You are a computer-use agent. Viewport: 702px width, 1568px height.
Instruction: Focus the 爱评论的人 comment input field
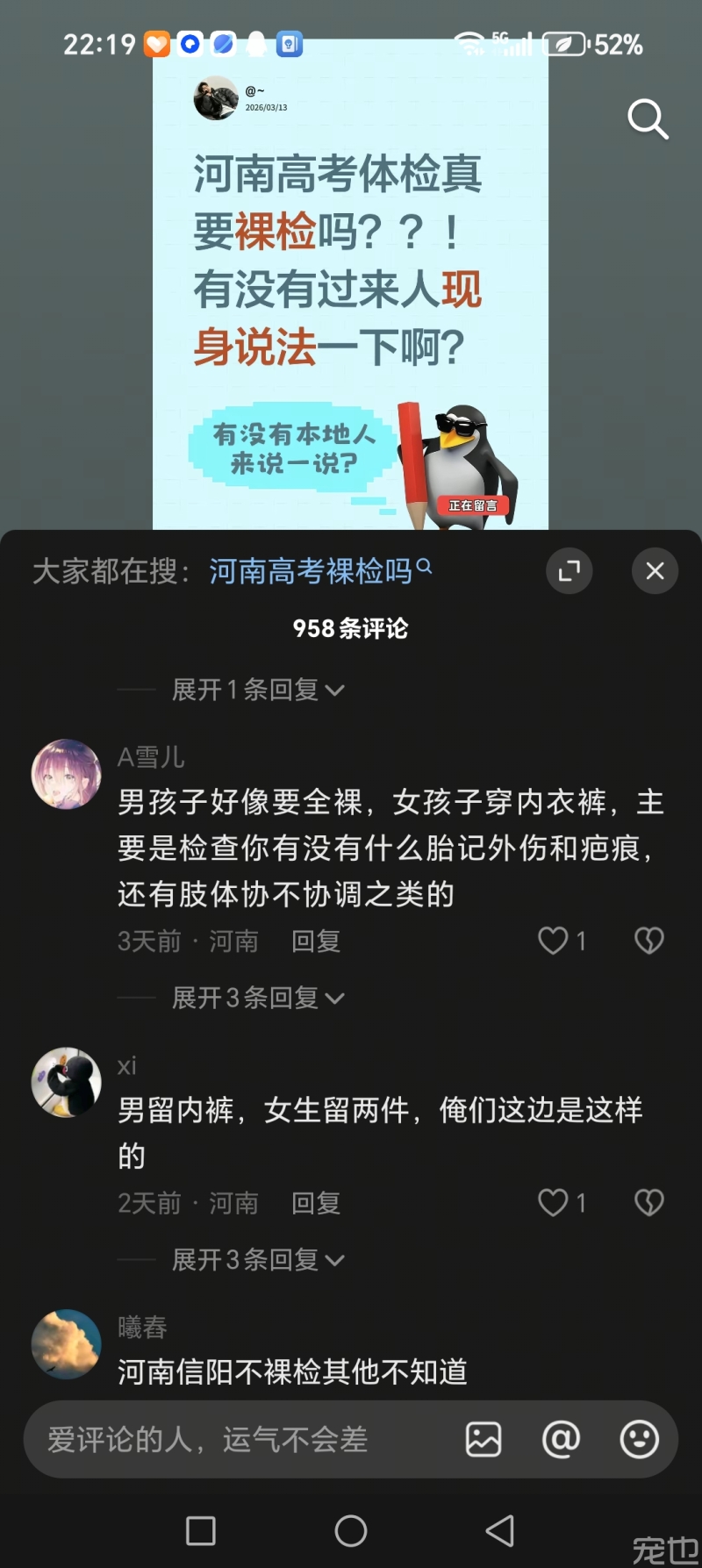(x=237, y=1440)
